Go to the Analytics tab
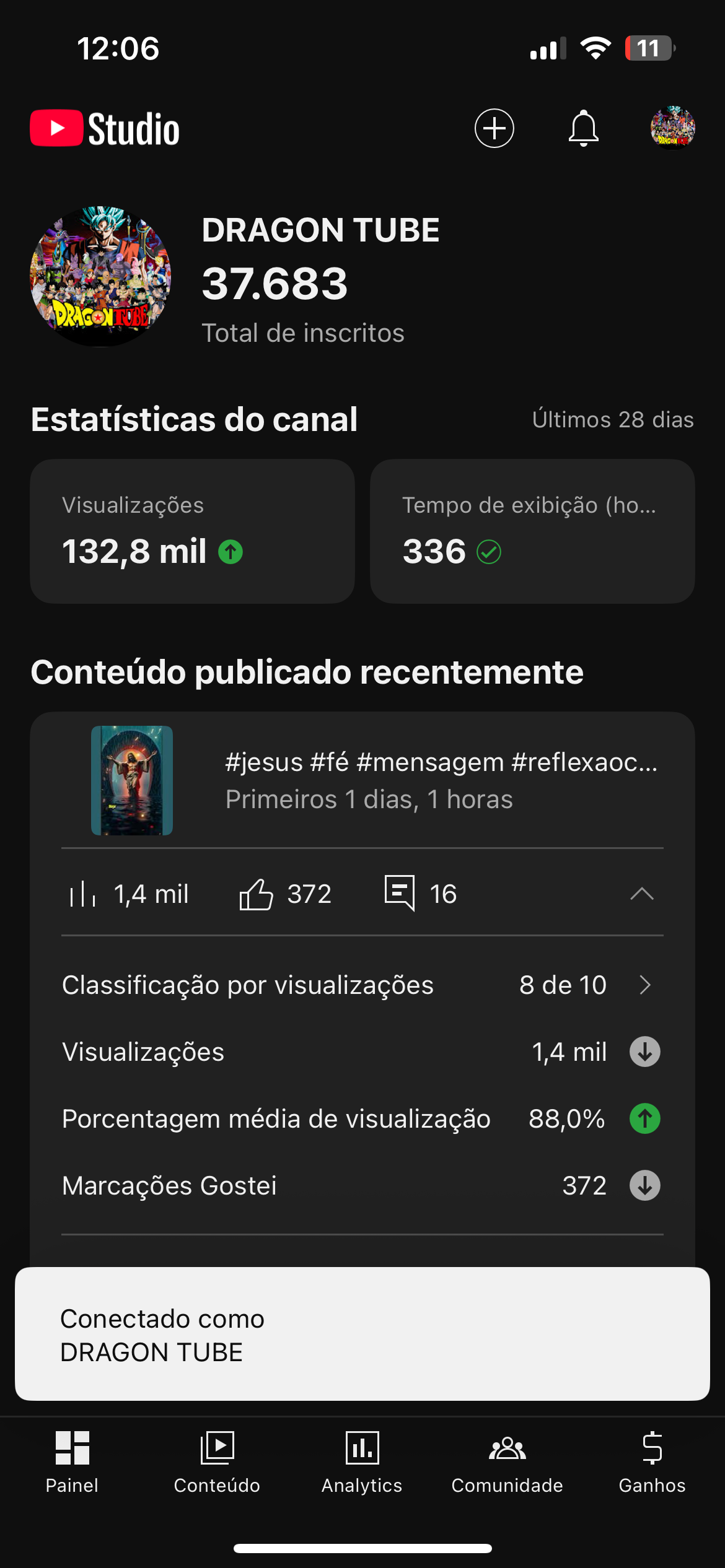This screenshot has height=1568, width=725. tap(362, 1461)
